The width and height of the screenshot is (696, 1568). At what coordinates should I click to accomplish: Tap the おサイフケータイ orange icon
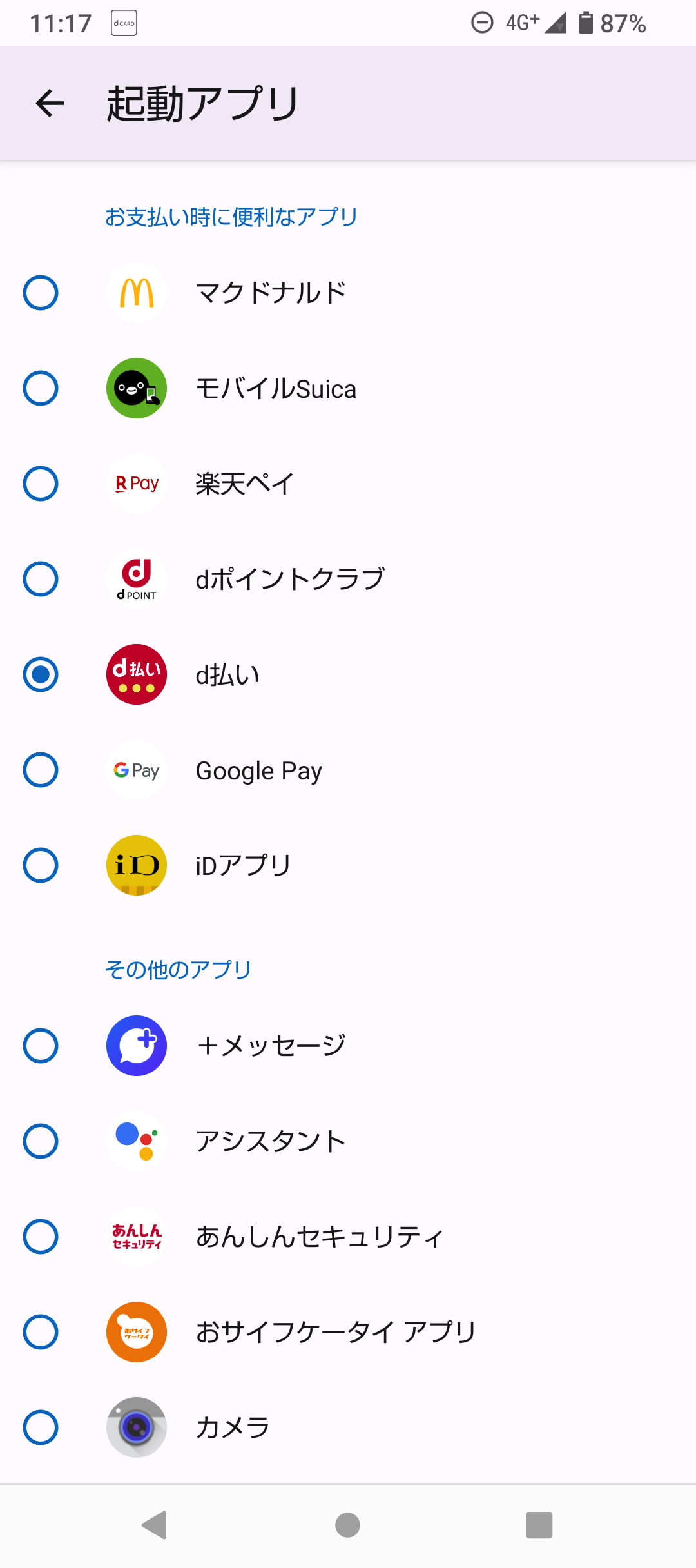[x=136, y=1331]
